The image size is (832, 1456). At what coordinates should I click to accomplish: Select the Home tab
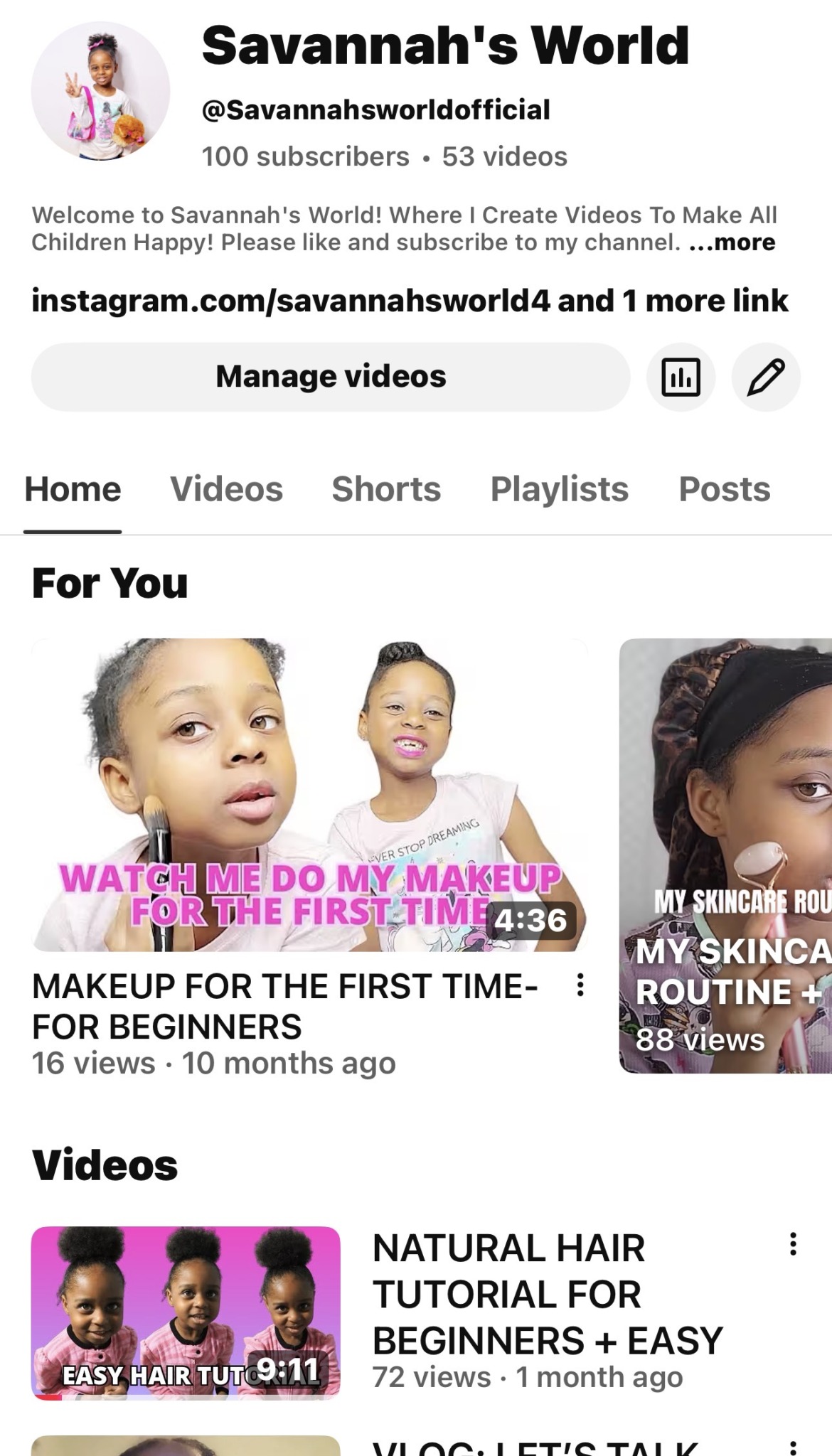73,489
